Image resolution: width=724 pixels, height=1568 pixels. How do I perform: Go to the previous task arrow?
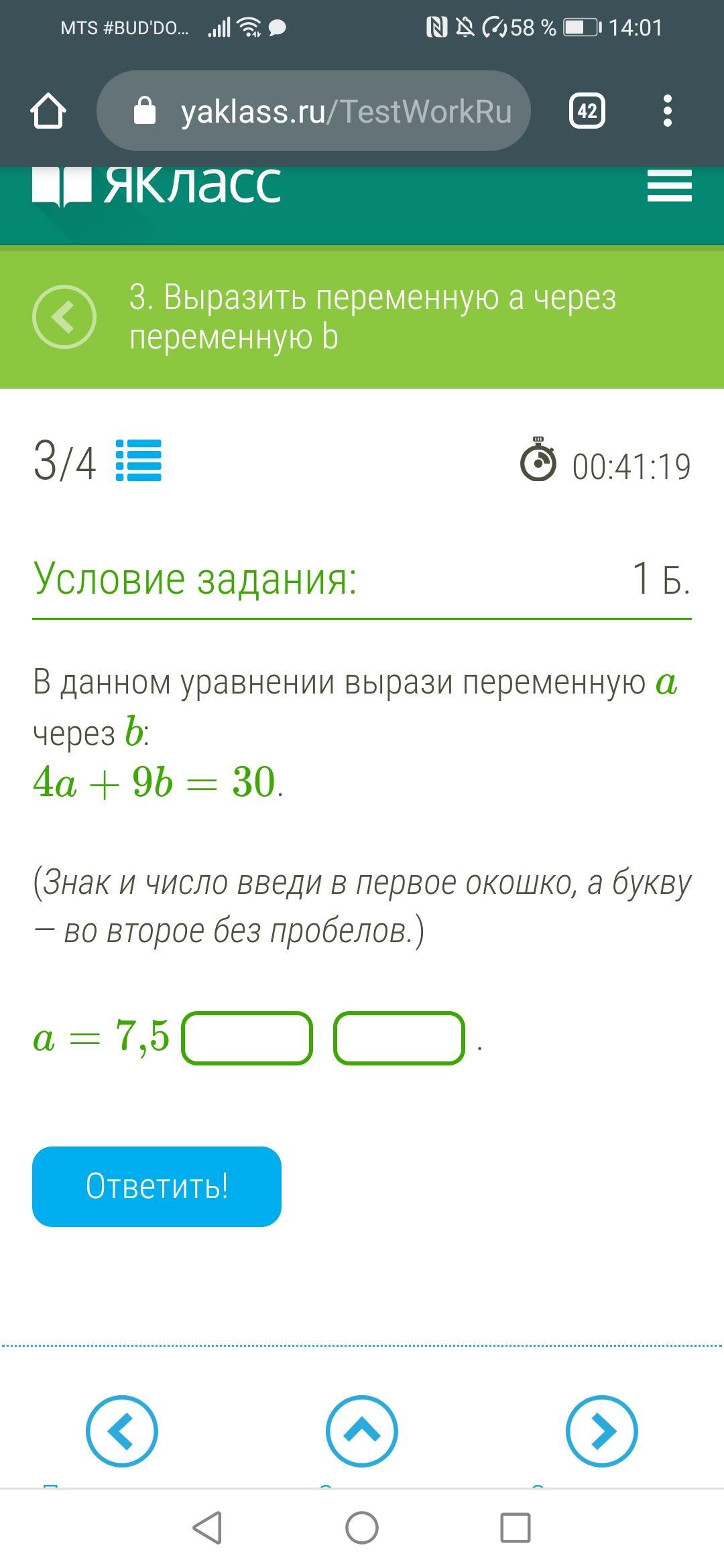[x=121, y=1431]
